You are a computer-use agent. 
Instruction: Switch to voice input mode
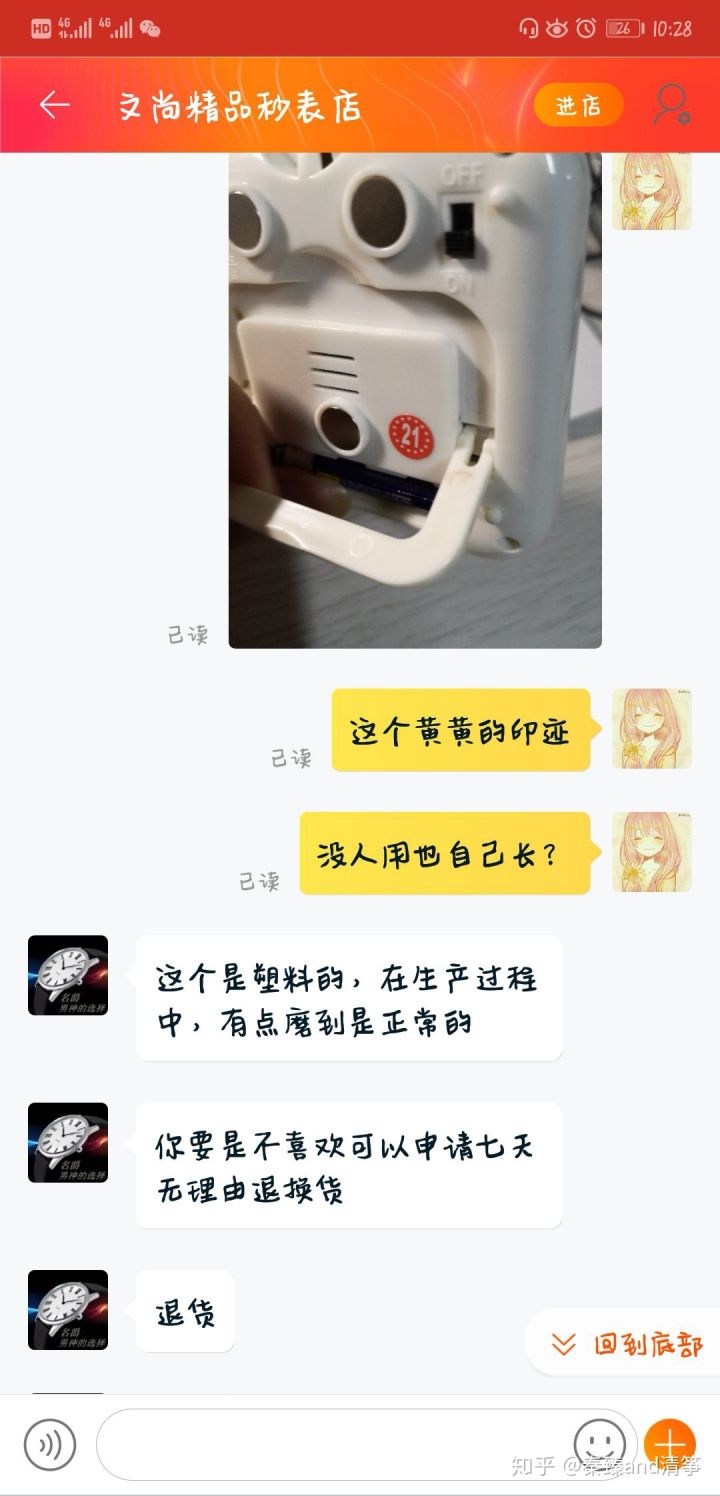tap(49, 1444)
